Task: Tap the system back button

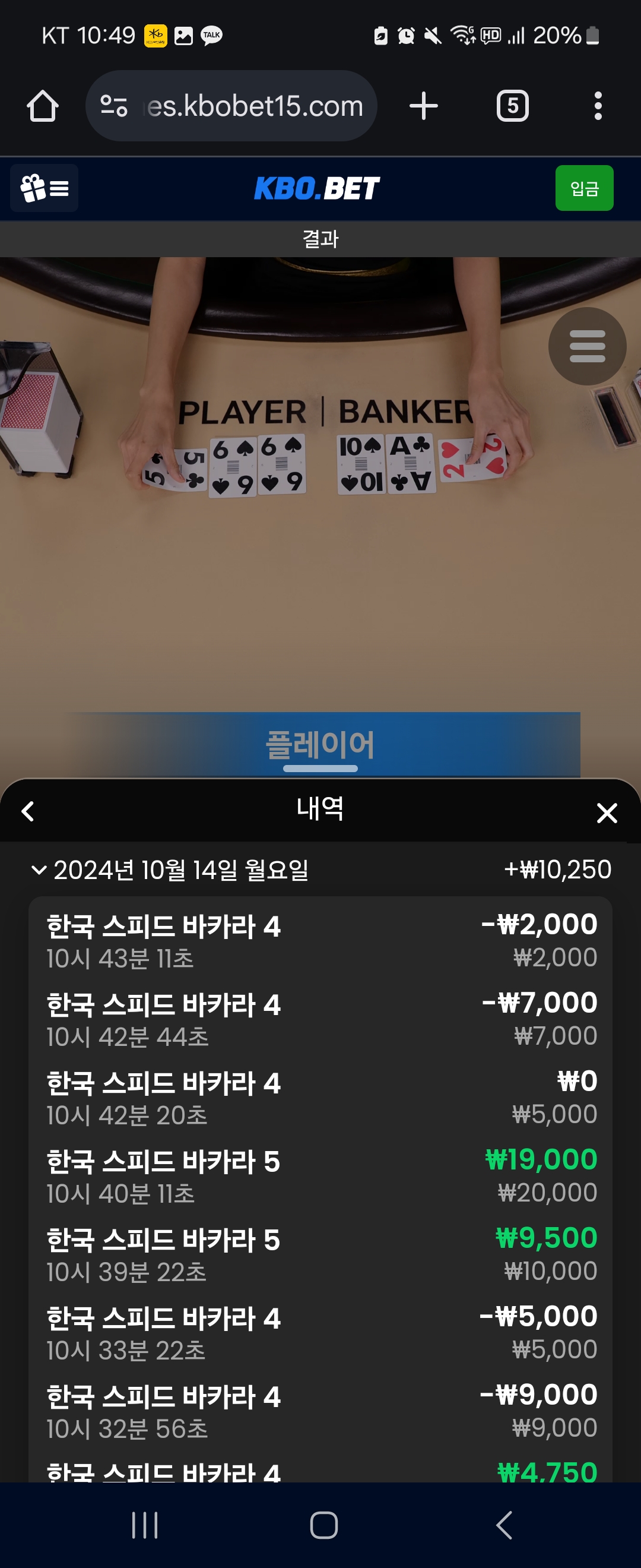Action: click(503, 1525)
